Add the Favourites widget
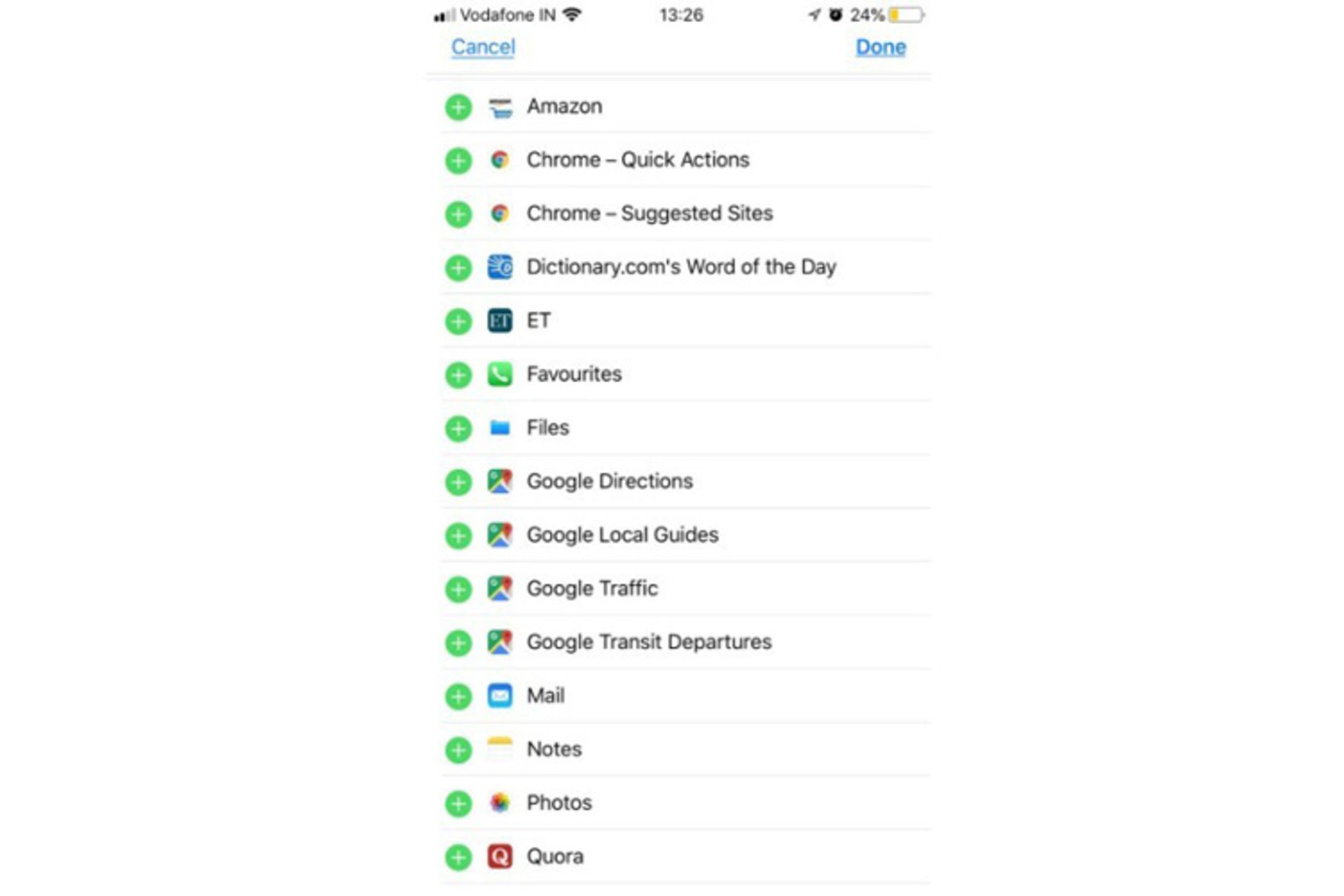The width and height of the screenshot is (1344, 896). [458, 375]
